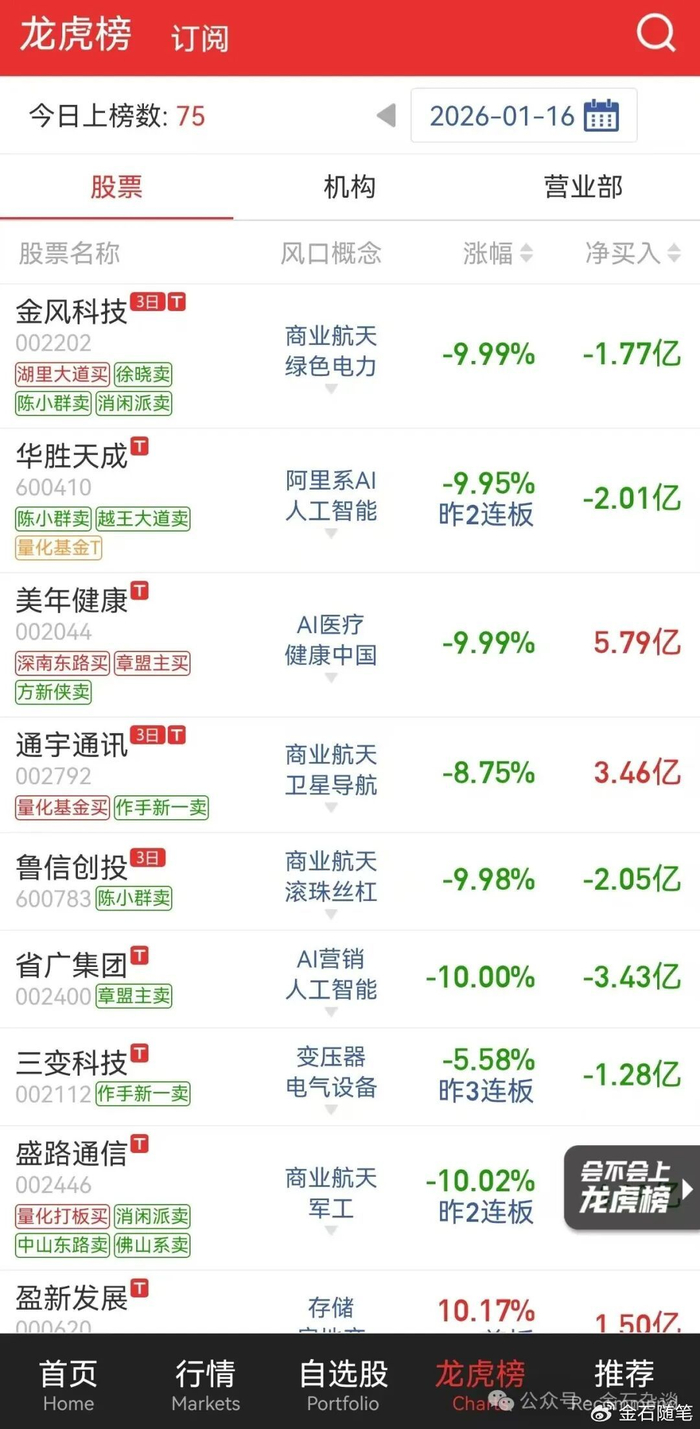700x1429 pixels.
Task: Select the 股票 tab
Action: click(116, 187)
